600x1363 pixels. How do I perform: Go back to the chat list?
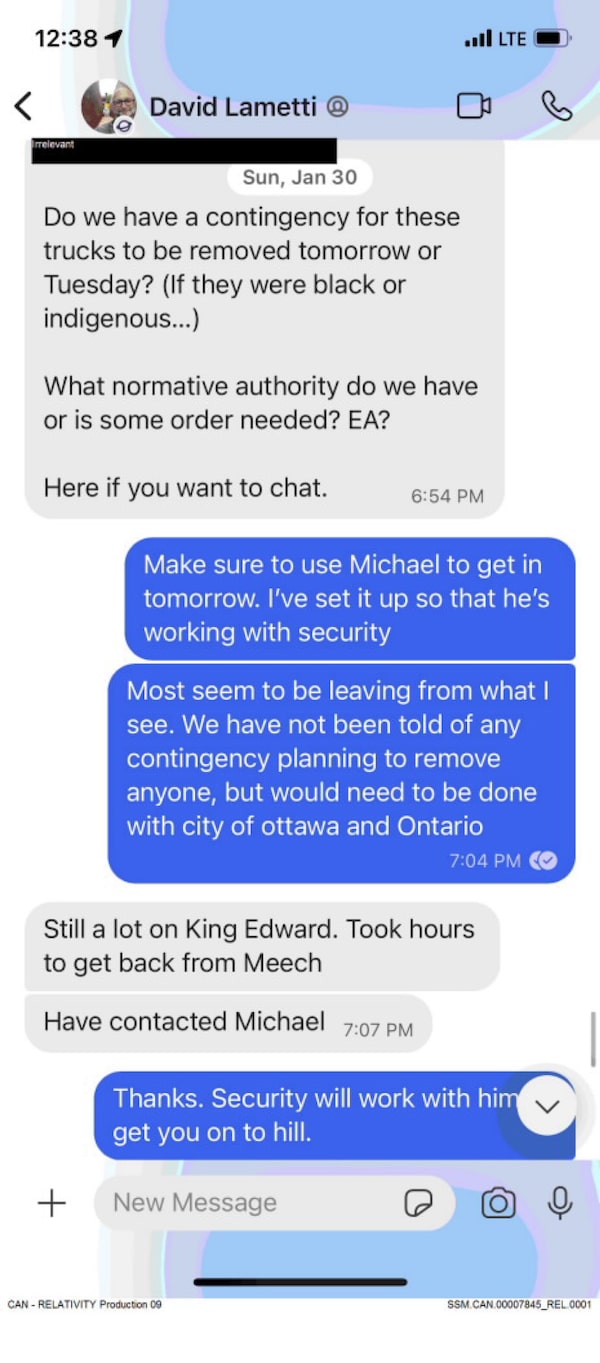tap(24, 105)
